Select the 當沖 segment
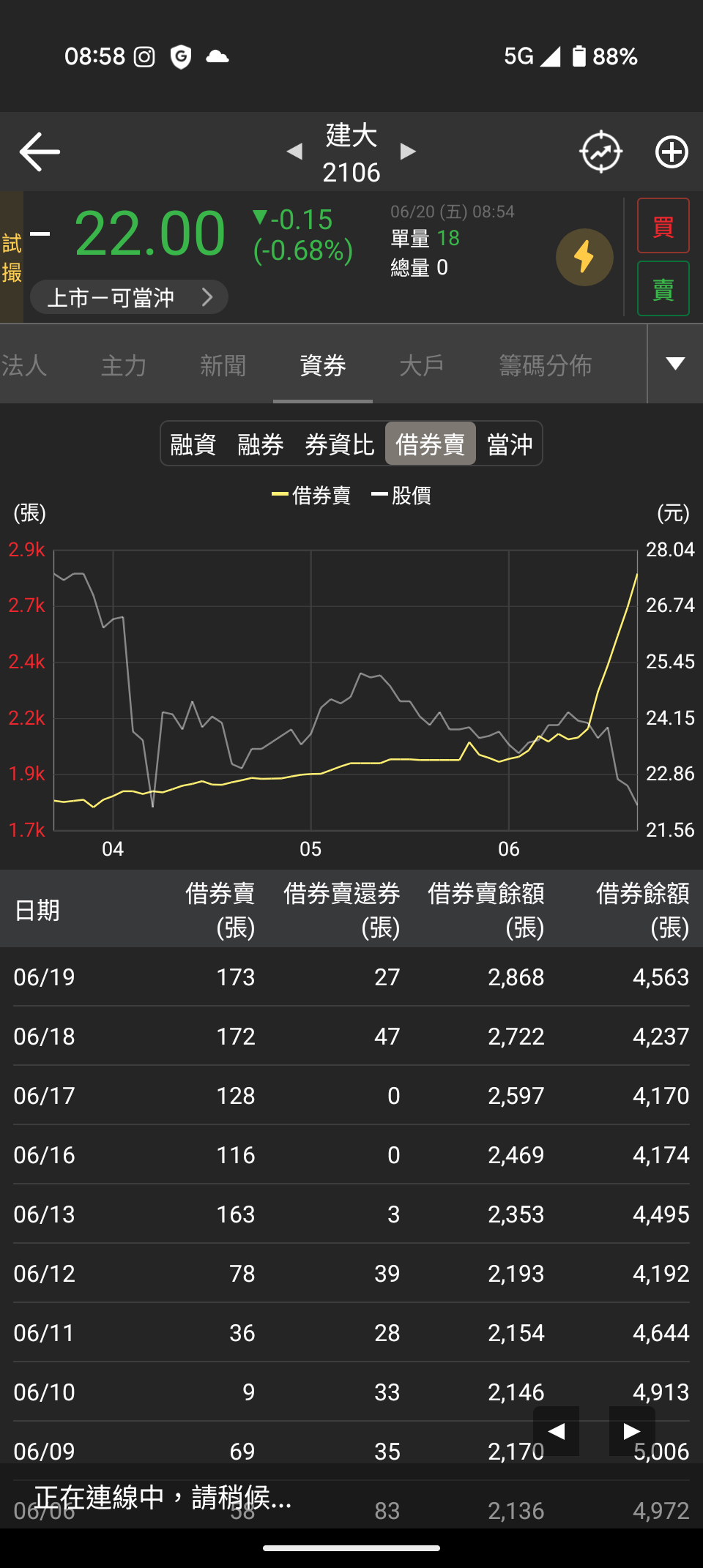The width and height of the screenshot is (703, 1568). 510,444
